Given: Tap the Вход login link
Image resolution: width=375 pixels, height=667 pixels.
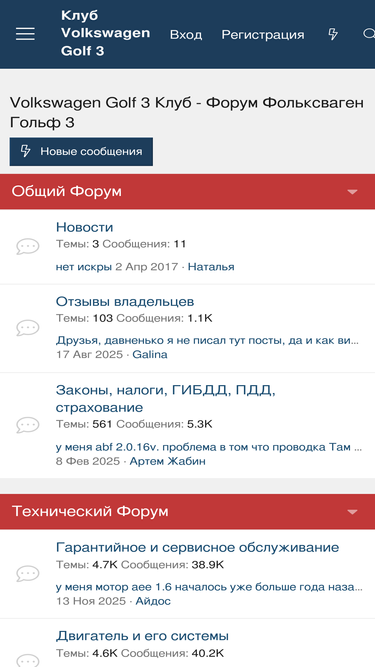Looking at the screenshot, I should tap(186, 34).
